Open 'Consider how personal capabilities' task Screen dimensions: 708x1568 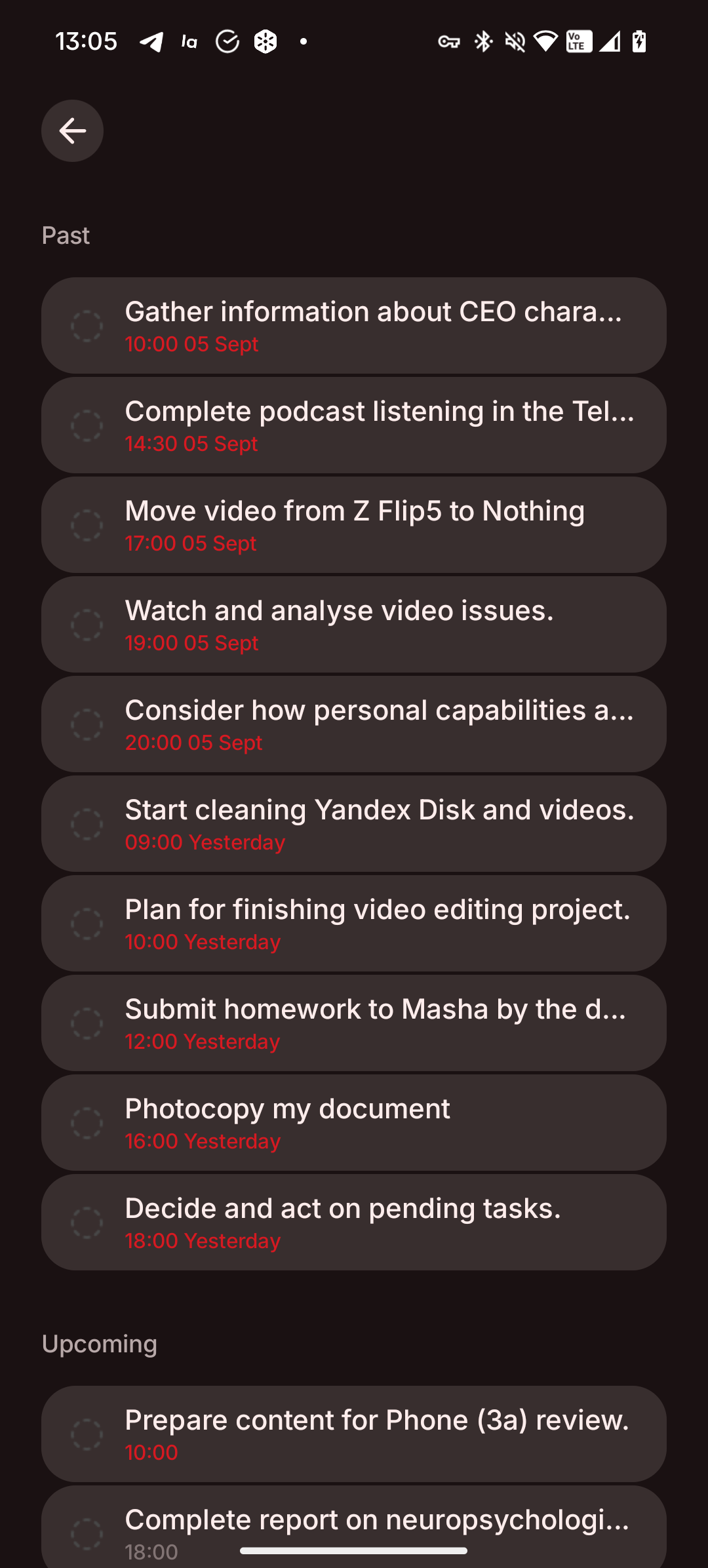point(374,724)
